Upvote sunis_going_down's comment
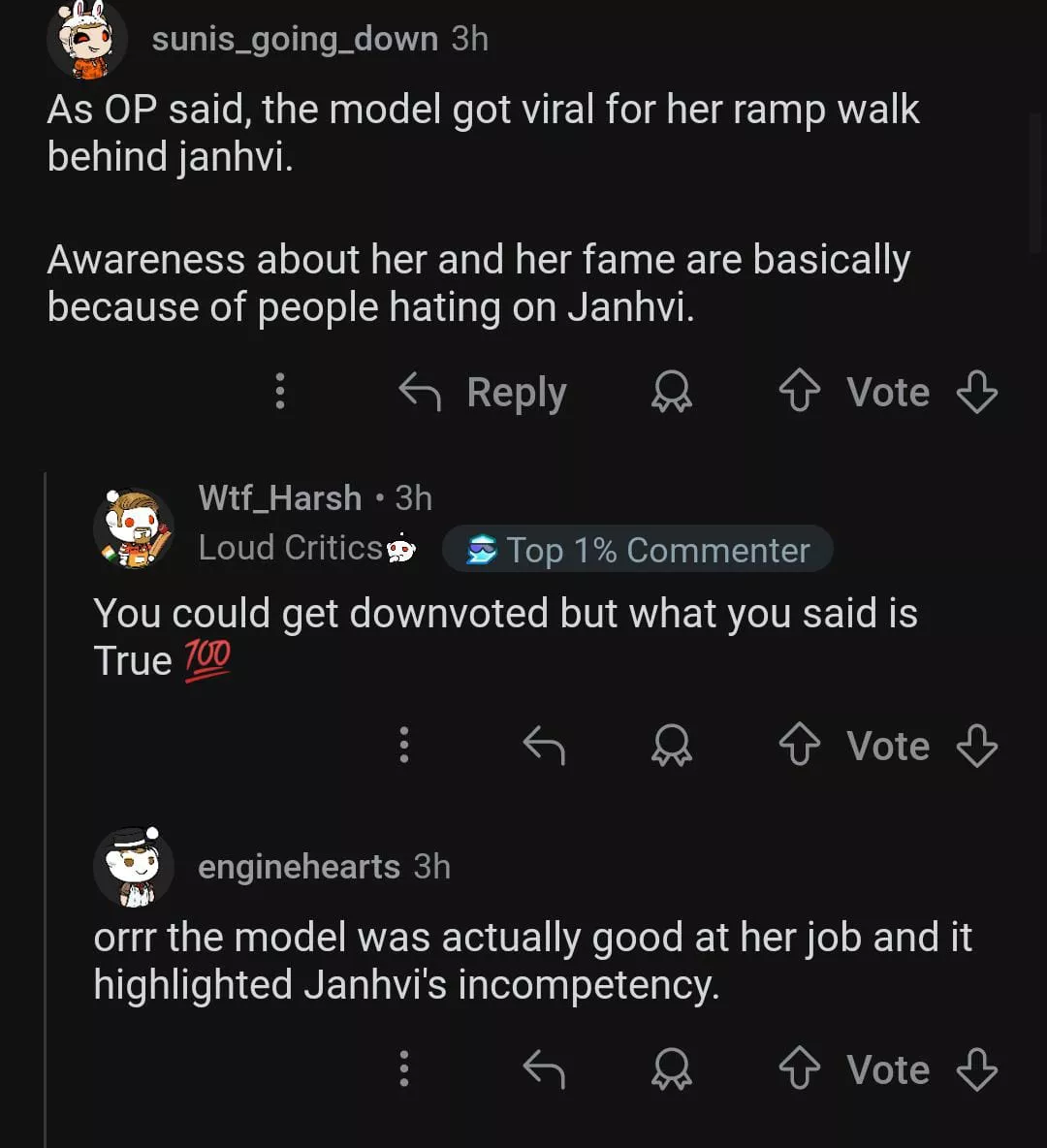 pos(800,393)
